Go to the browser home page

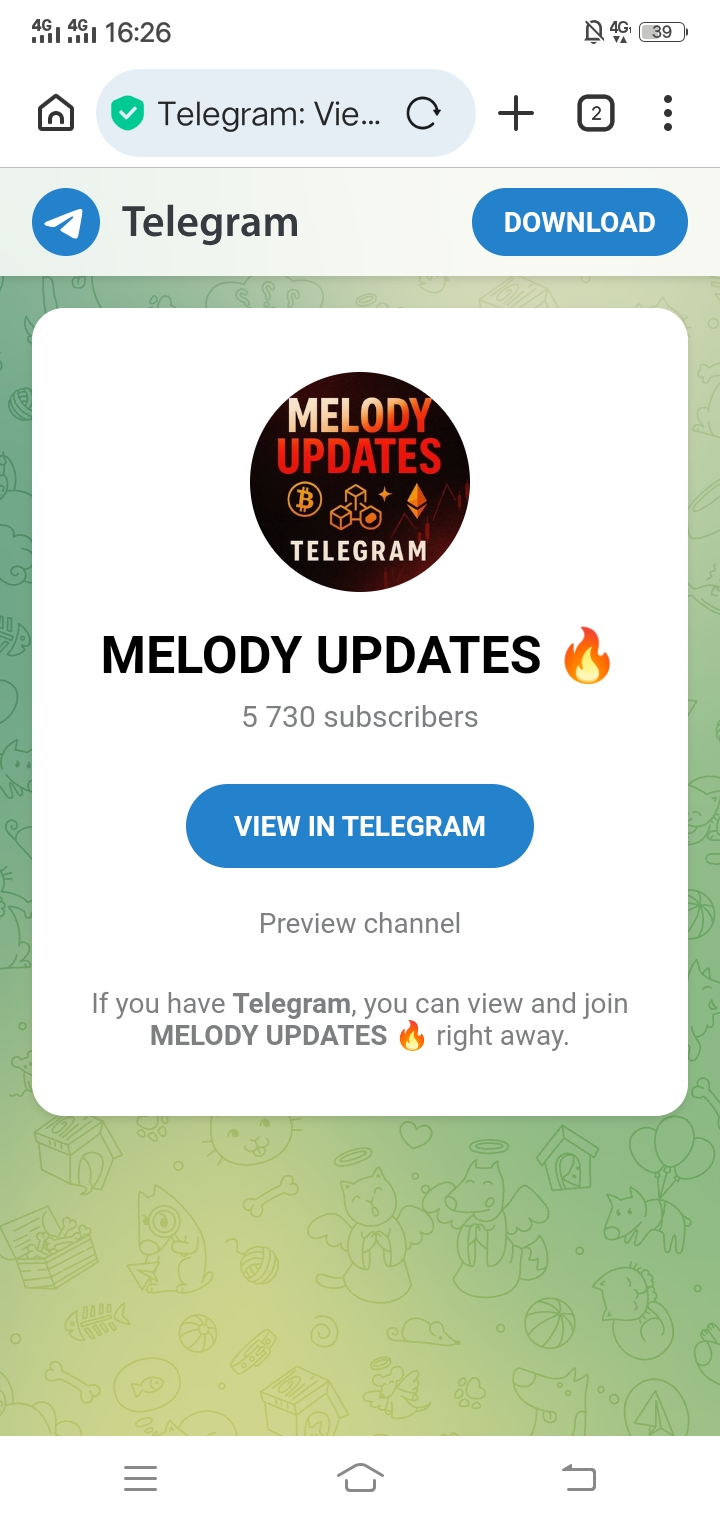(56, 114)
